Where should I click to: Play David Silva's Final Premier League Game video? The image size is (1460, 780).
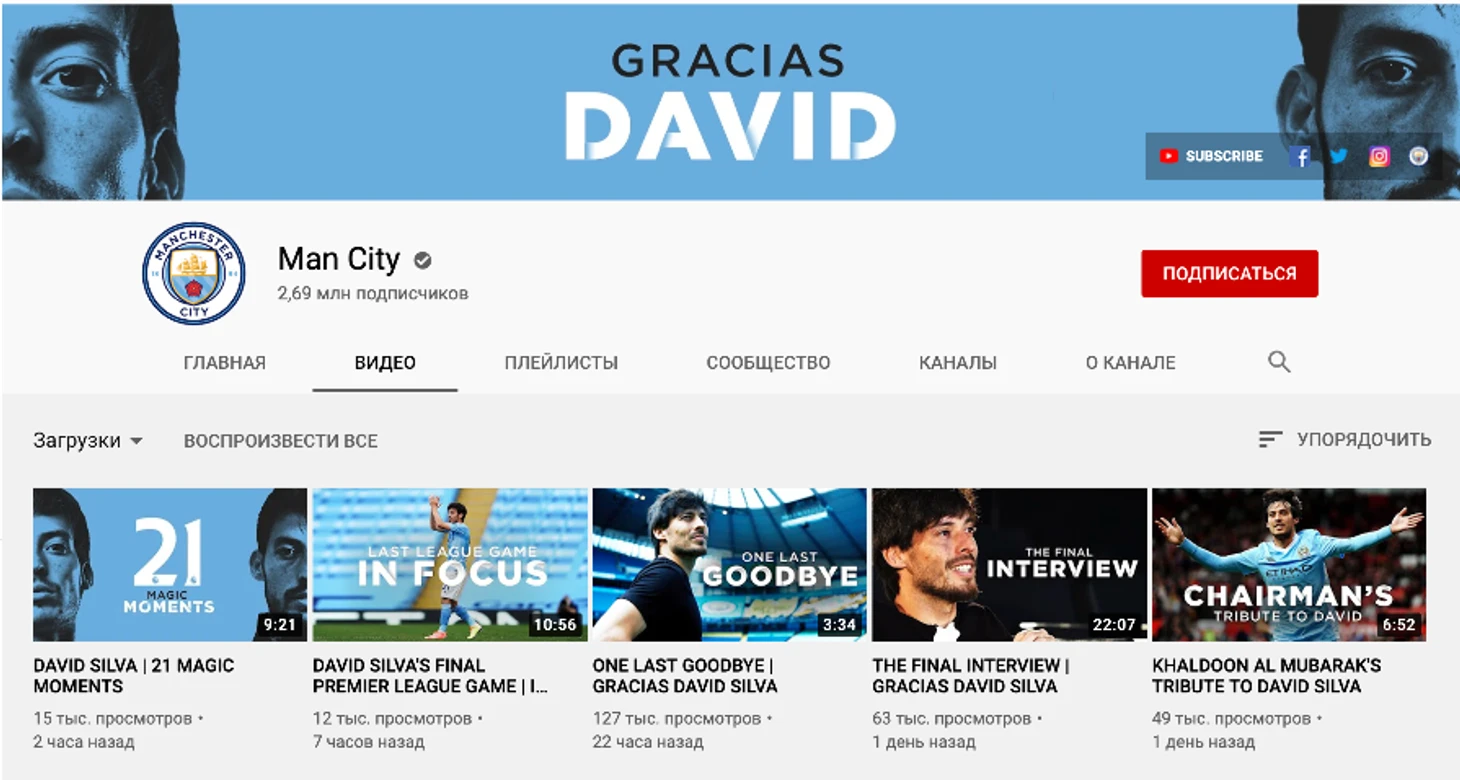coord(449,565)
